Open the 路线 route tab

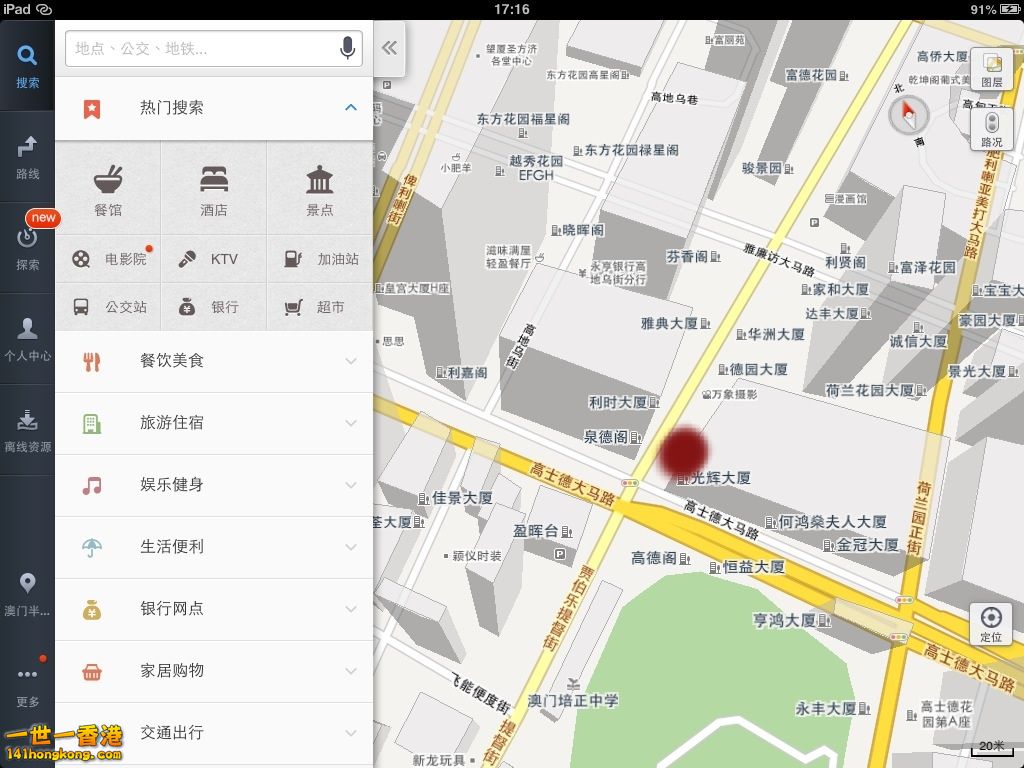point(27,156)
